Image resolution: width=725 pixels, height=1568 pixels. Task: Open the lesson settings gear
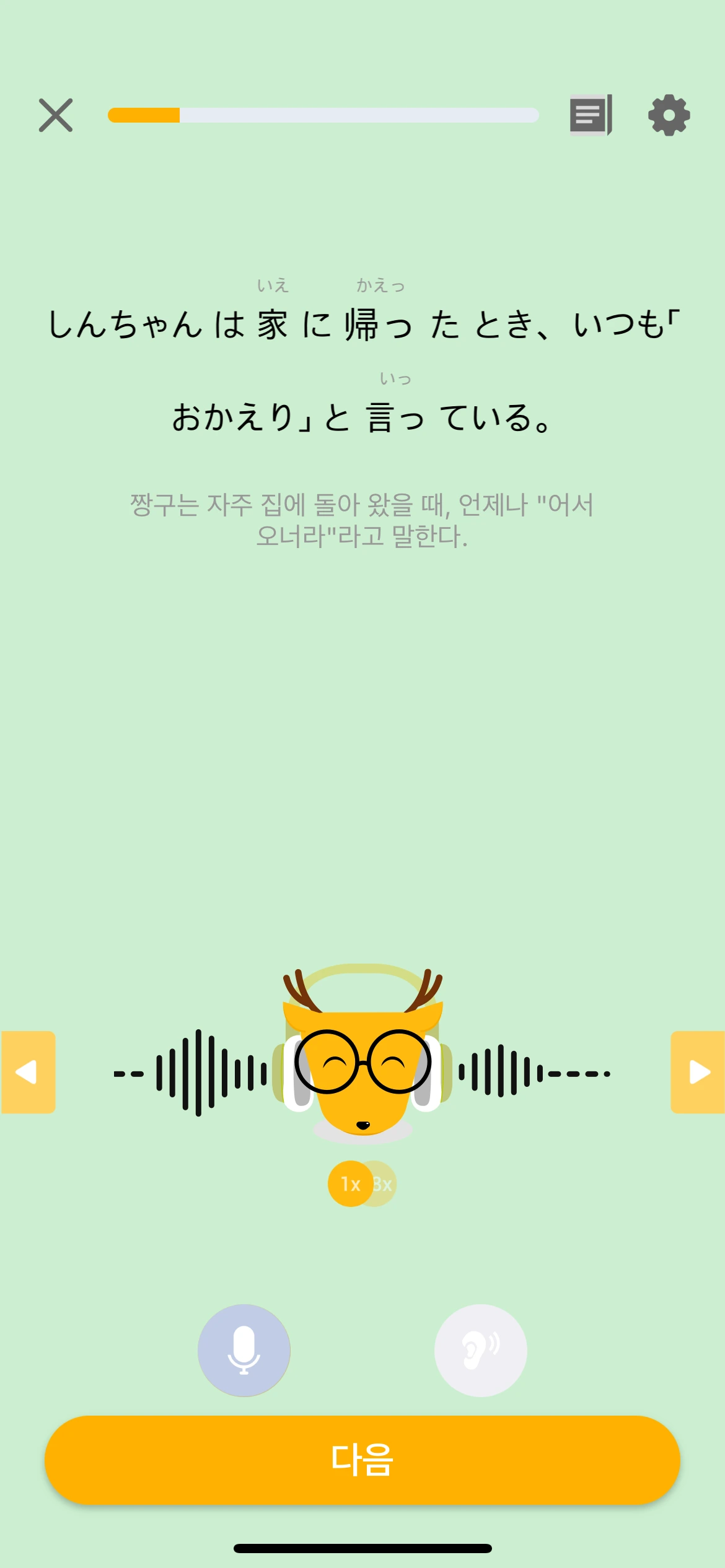click(x=668, y=116)
